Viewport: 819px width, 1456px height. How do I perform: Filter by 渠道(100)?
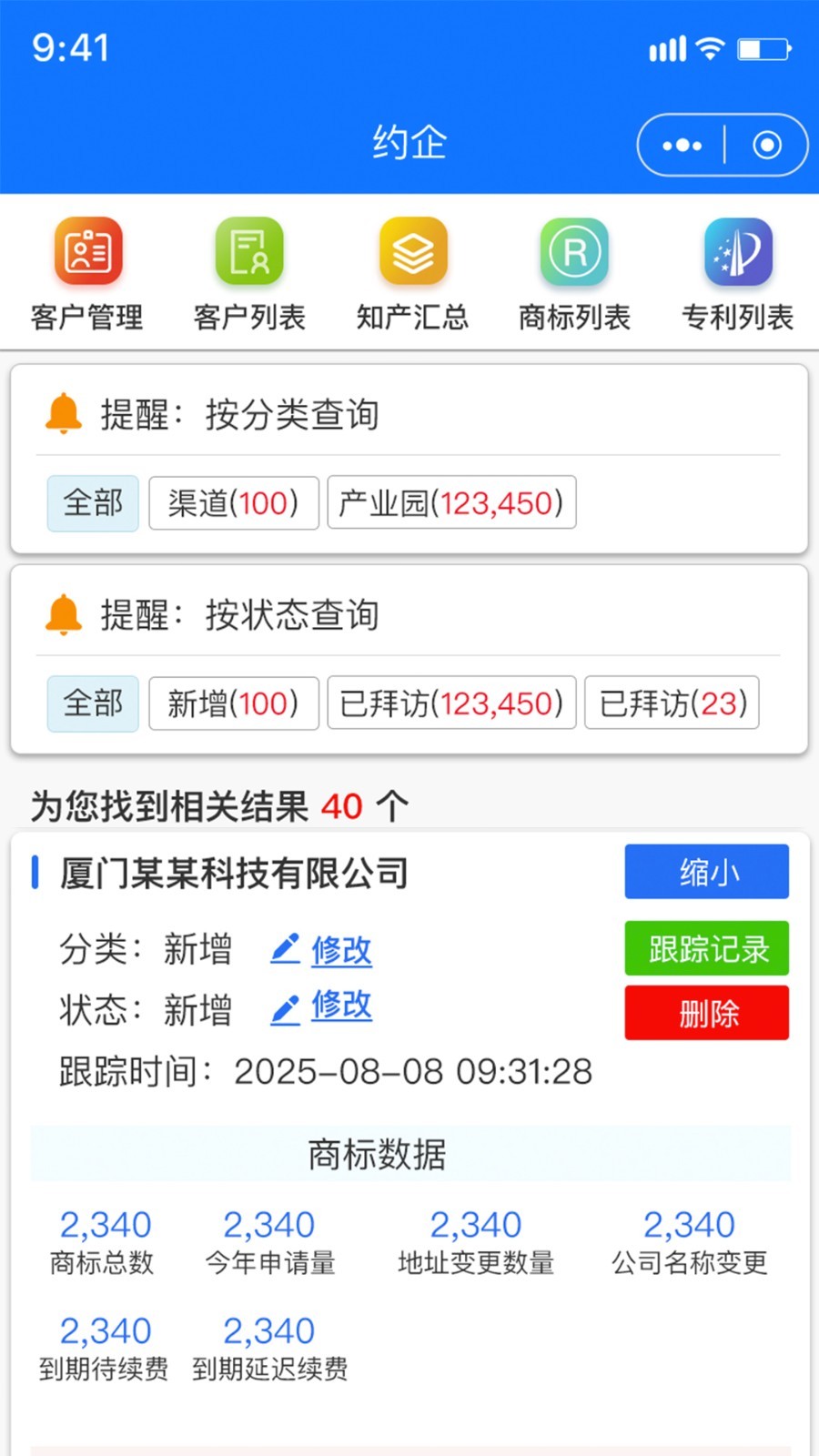click(x=233, y=502)
